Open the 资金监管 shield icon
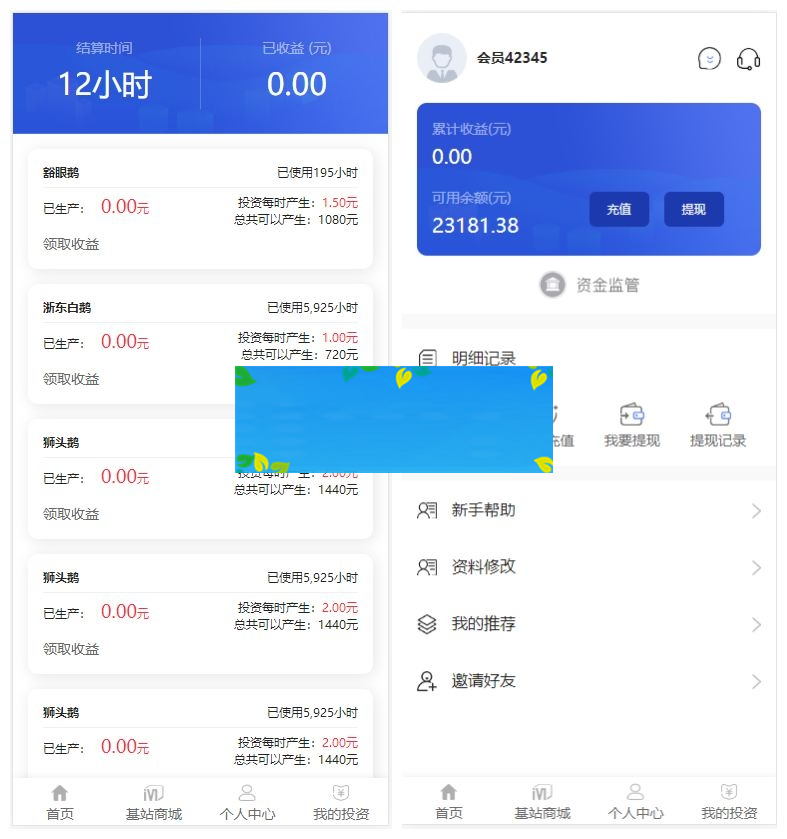Viewport: 787px width, 839px height. pyautogui.click(x=555, y=284)
